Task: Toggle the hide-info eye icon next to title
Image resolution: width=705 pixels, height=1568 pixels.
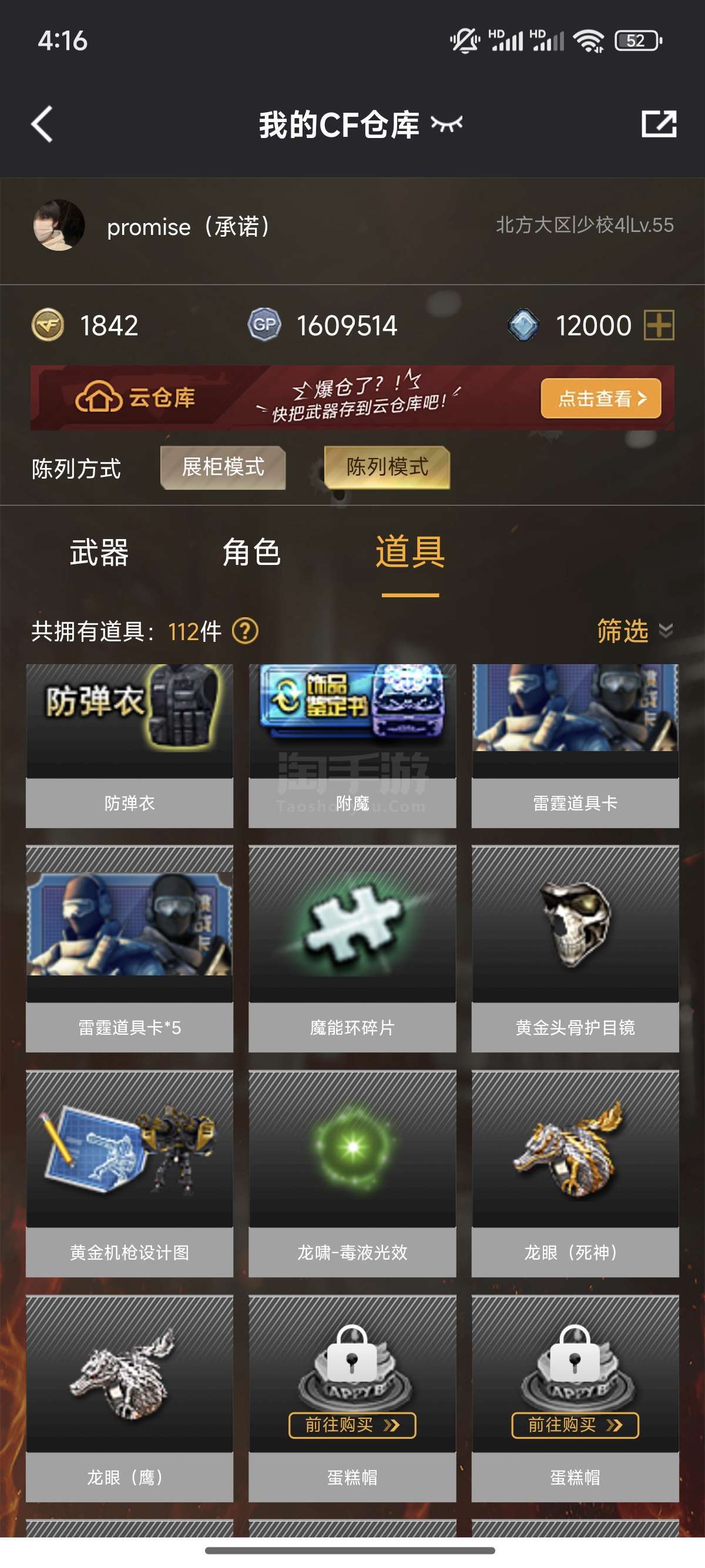Action: click(x=447, y=124)
